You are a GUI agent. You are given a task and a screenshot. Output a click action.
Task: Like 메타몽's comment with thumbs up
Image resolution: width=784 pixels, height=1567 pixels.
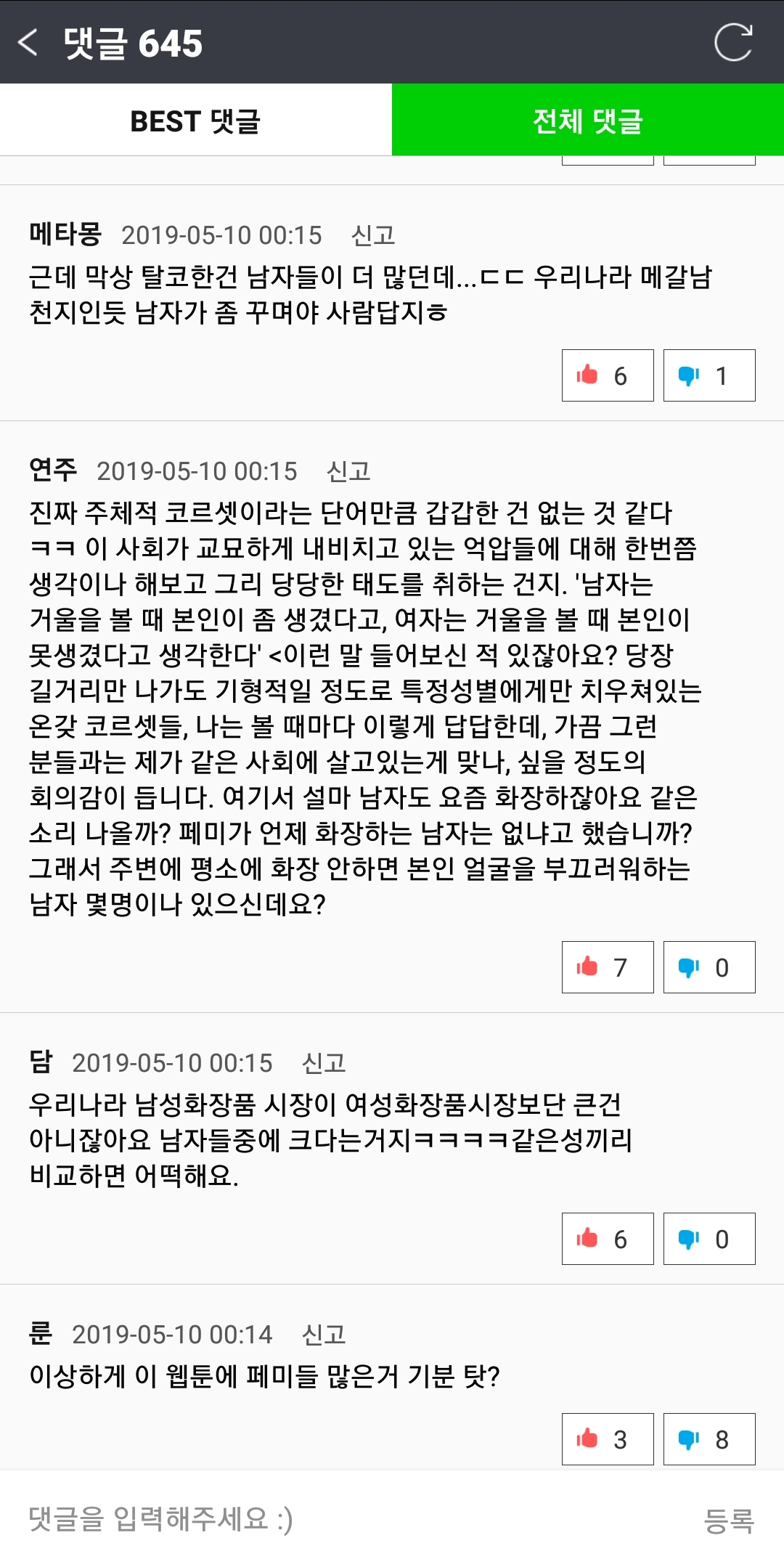608,375
